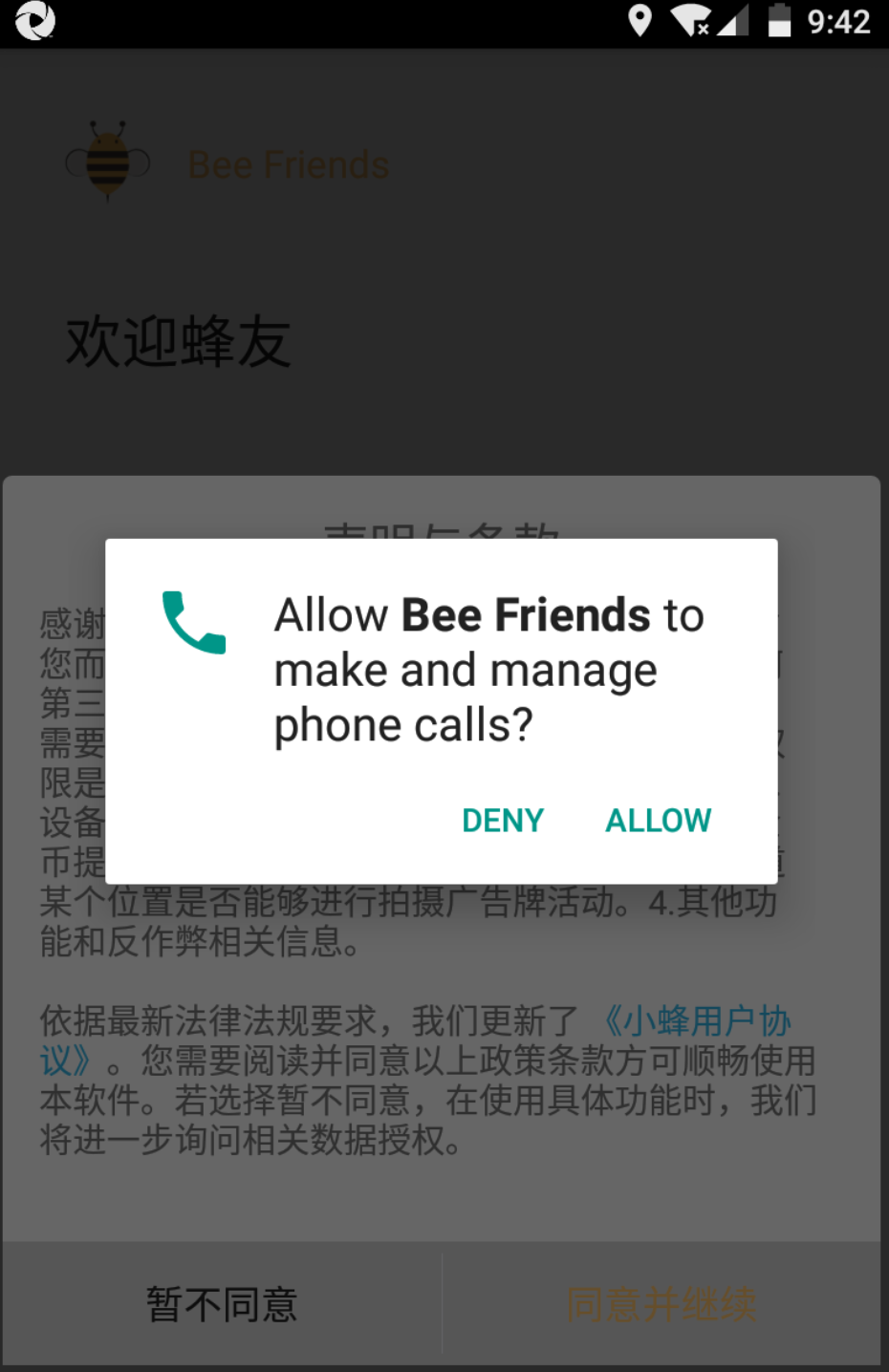Allow Bee Friends to make phone calls
889x1372 pixels.
tap(659, 821)
